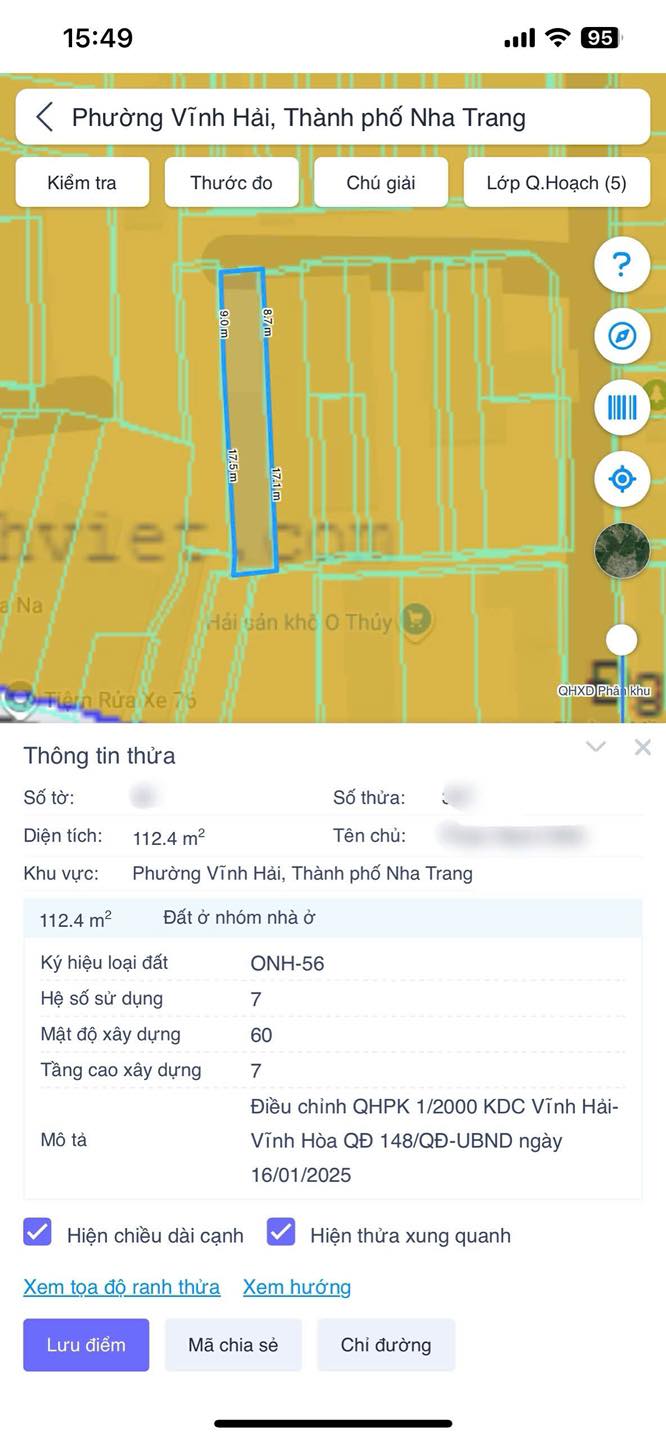Open Xem tọa độ ranh thửa link
Screen dimensions: 666x1440
122,1287
